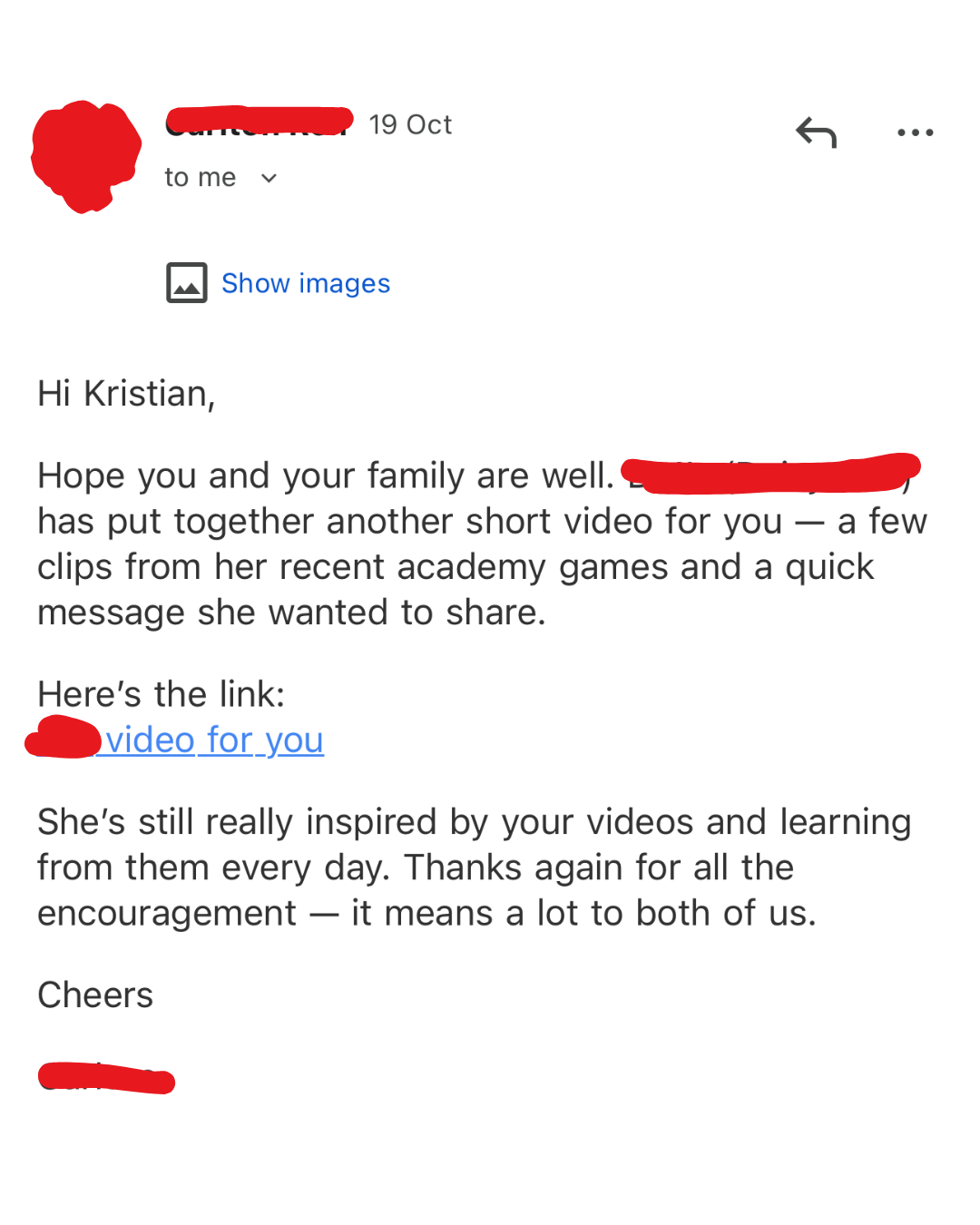The width and height of the screenshot is (980, 1225).
Task: Expand recipient details next to 'to me'
Action: point(269,178)
